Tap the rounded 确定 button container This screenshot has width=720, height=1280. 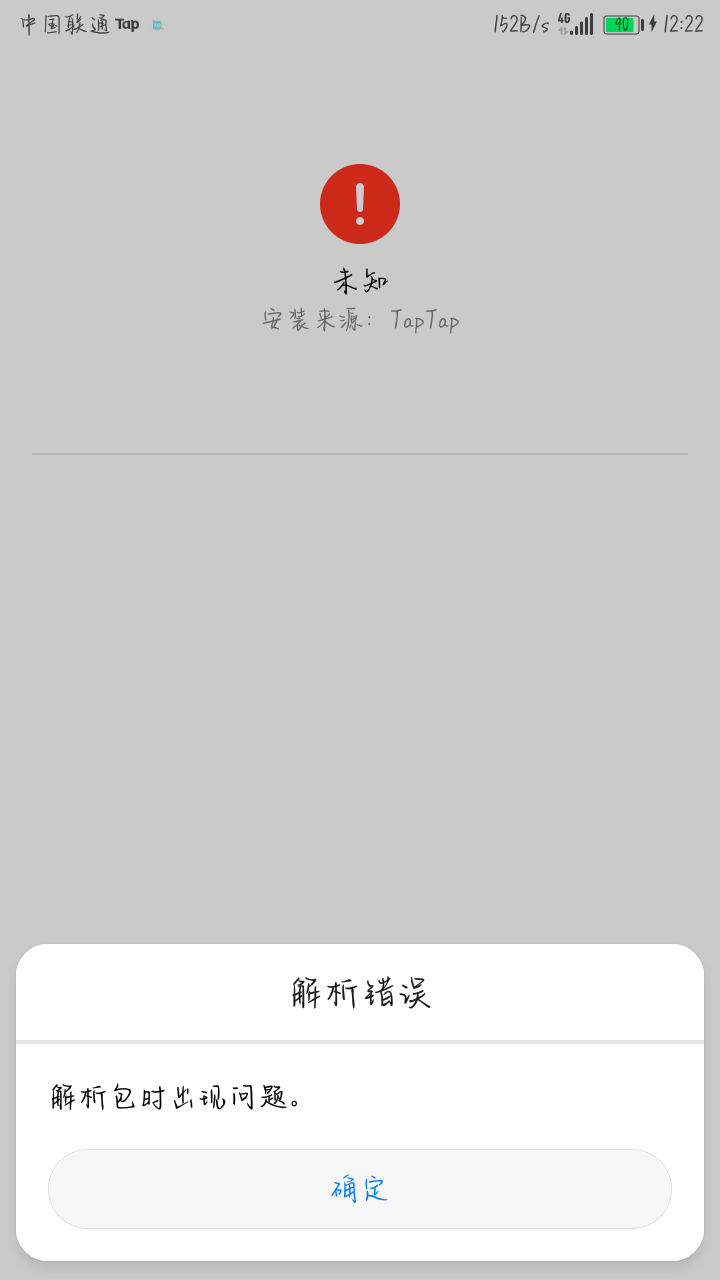click(360, 1189)
